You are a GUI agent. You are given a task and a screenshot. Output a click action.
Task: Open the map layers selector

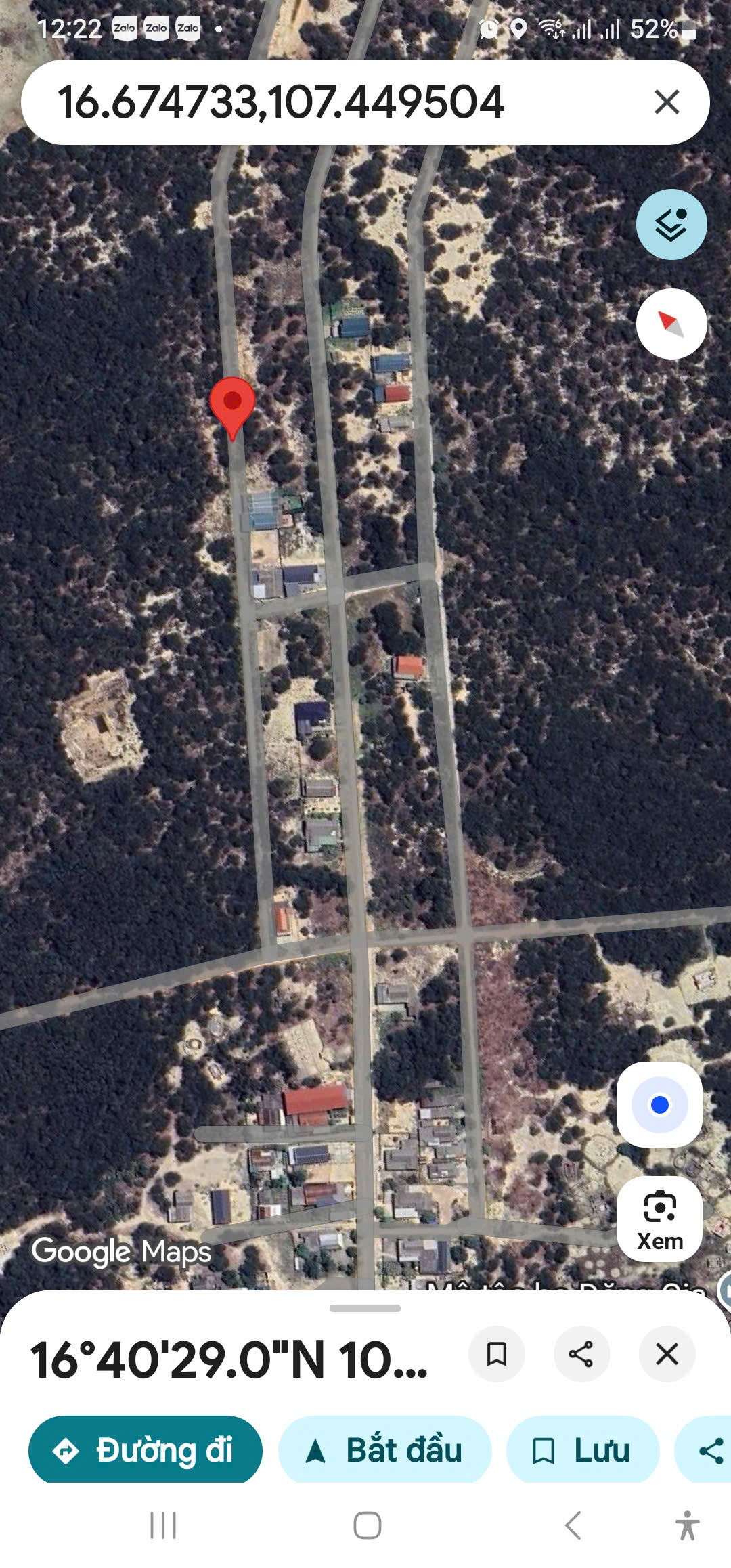pyautogui.click(x=671, y=225)
